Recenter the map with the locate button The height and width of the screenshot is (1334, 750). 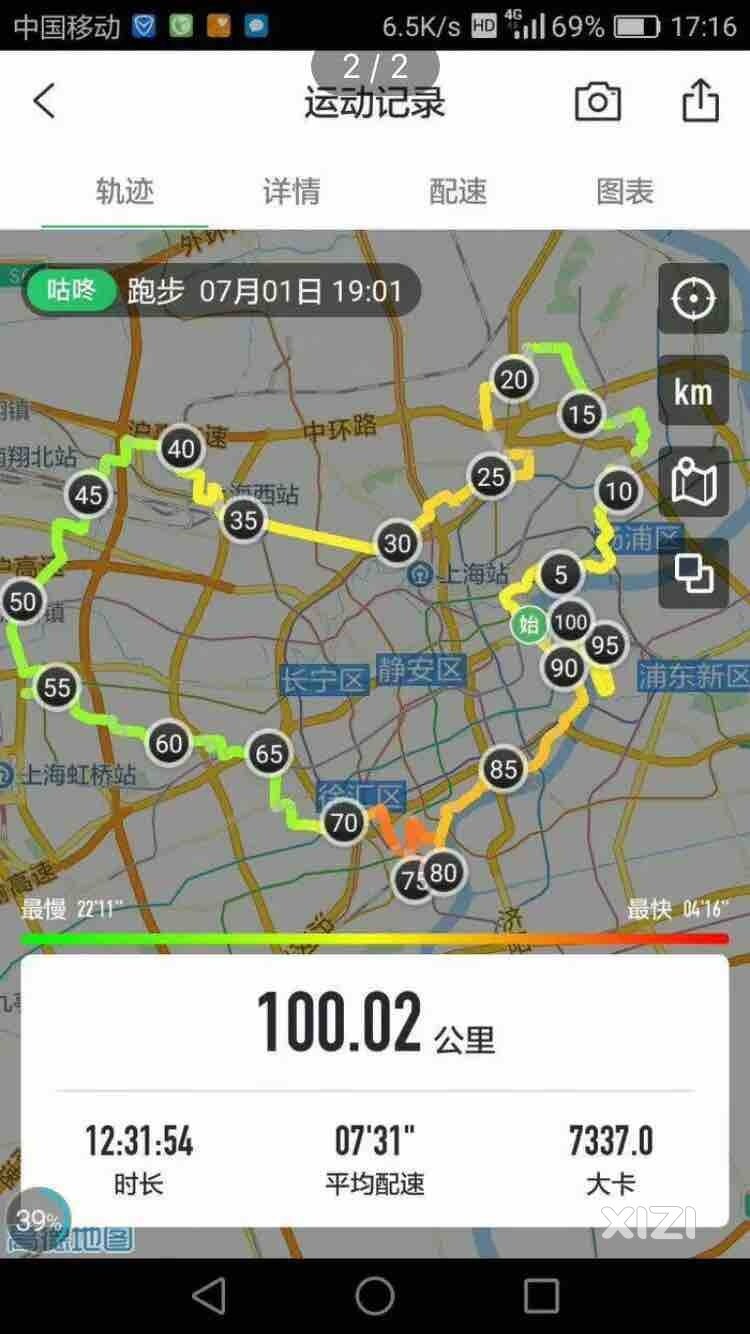(x=693, y=299)
